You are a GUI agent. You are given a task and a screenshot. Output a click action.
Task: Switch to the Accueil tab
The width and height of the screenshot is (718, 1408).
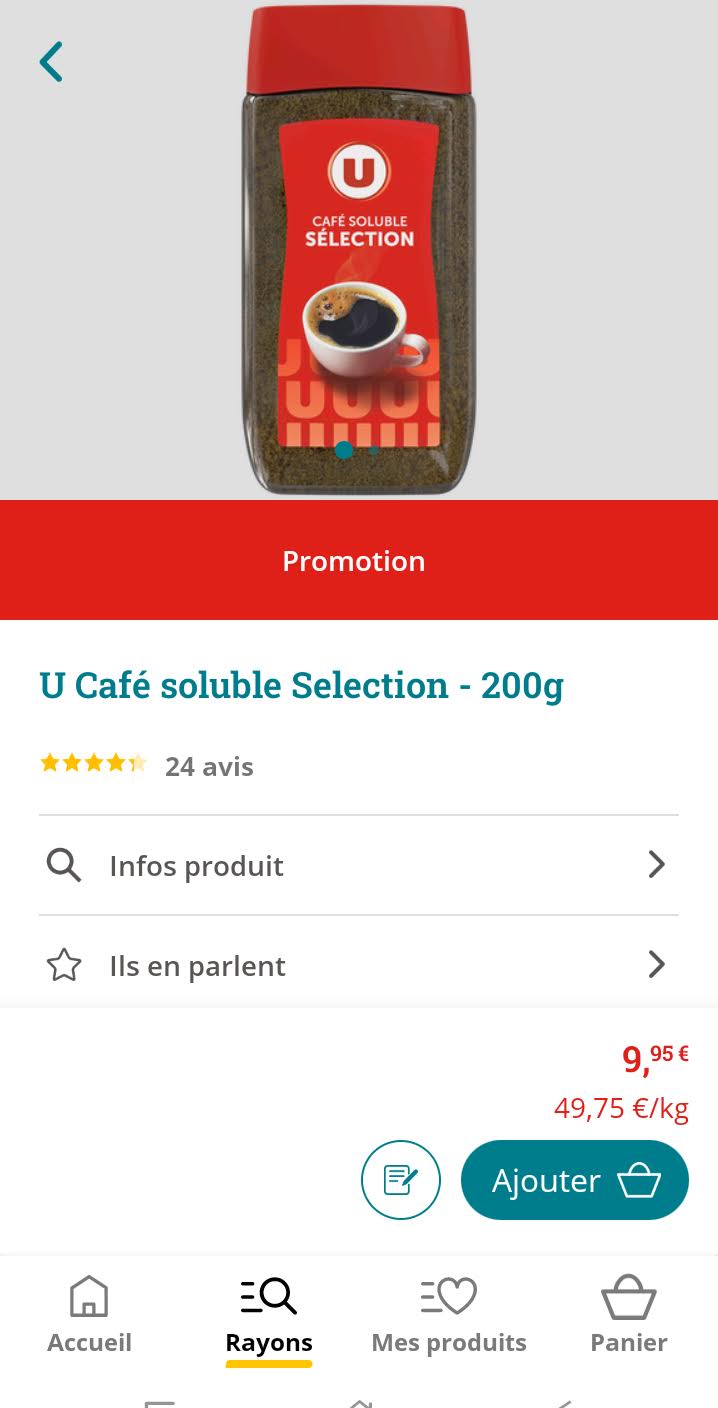point(89,1315)
